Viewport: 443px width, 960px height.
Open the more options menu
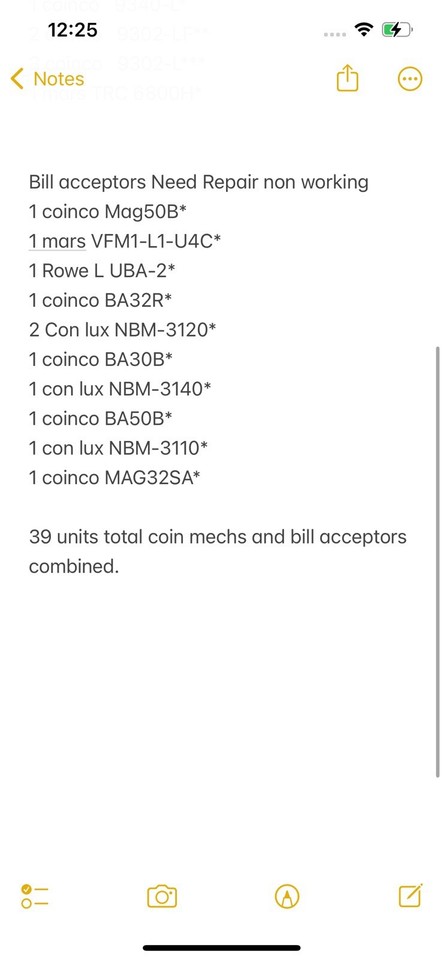[x=409, y=79]
